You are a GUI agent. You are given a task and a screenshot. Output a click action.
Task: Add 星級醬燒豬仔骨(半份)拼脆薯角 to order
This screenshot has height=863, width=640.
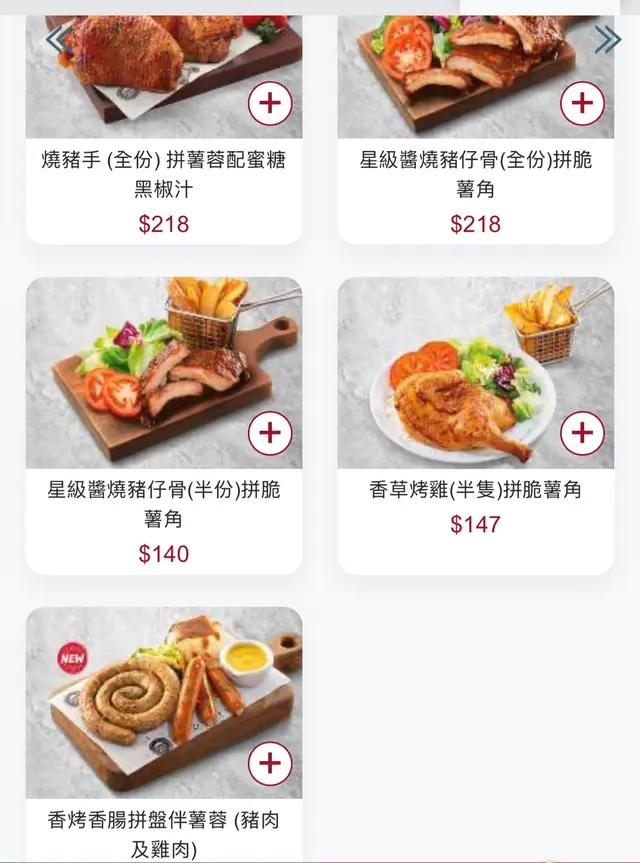click(270, 434)
